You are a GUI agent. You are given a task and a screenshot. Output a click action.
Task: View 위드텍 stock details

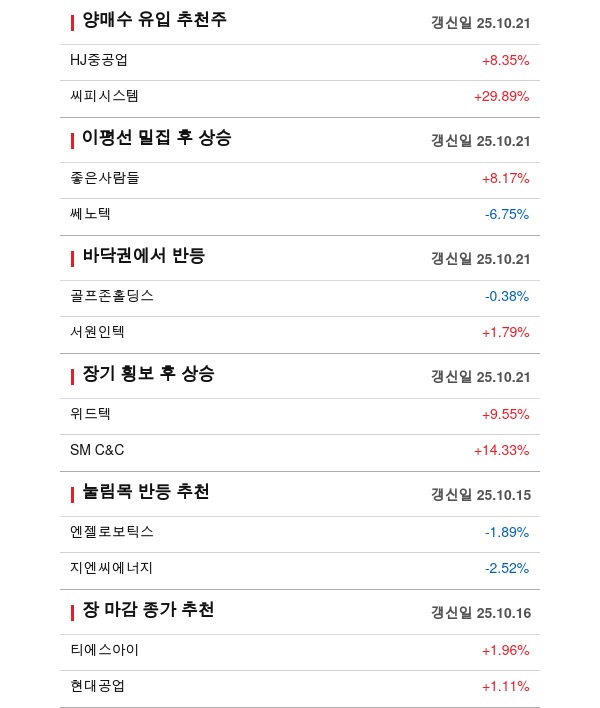coord(91,414)
